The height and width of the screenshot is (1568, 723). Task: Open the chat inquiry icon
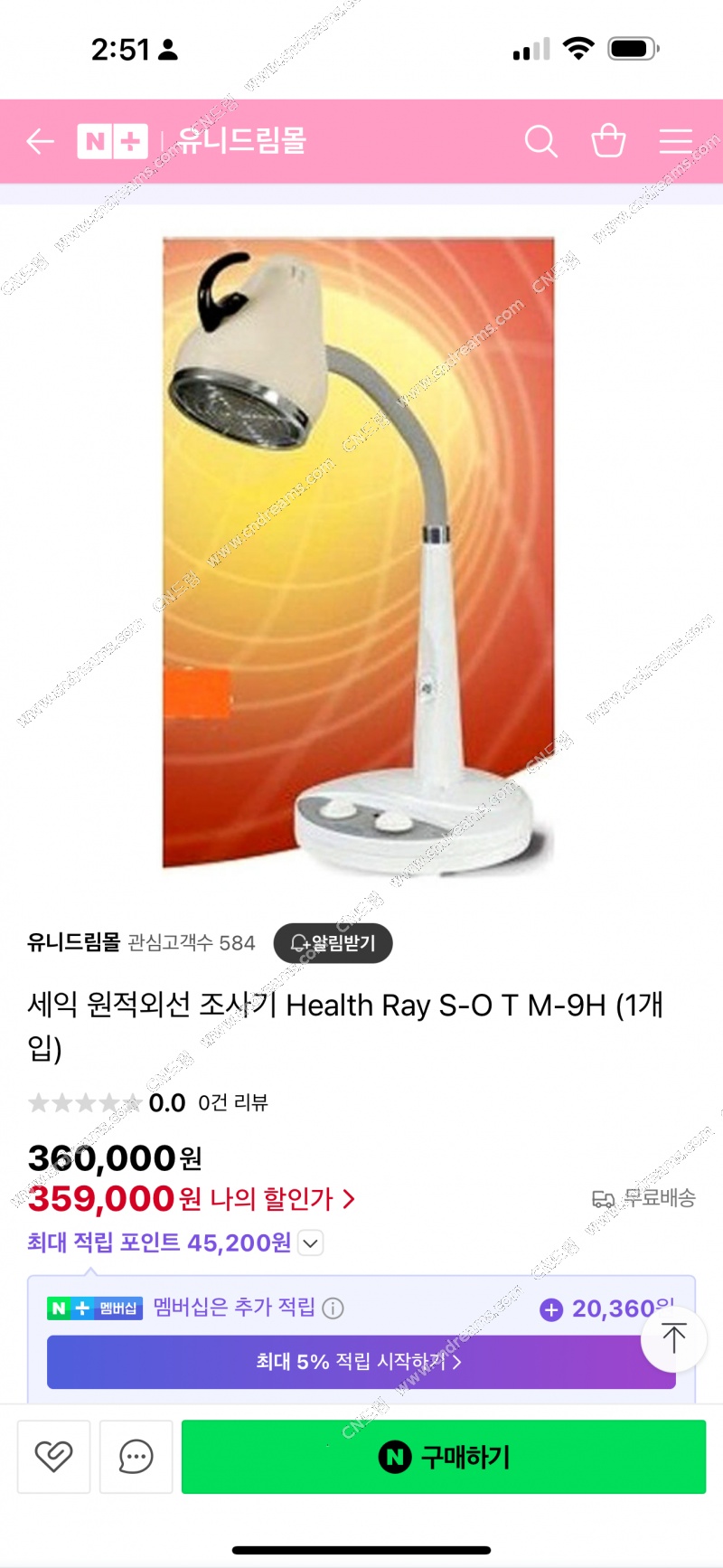[136, 1456]
